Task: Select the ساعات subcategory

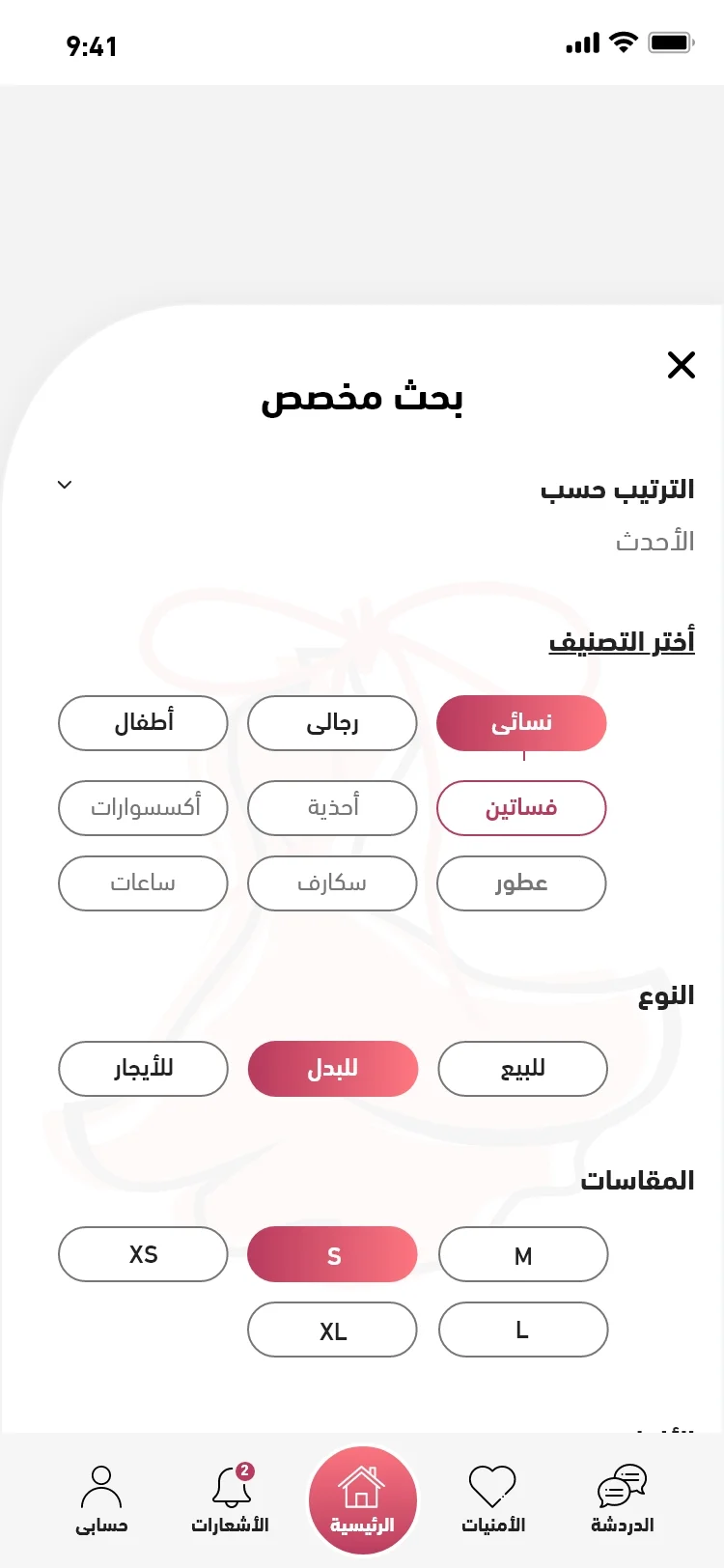Action: (143, 882)
